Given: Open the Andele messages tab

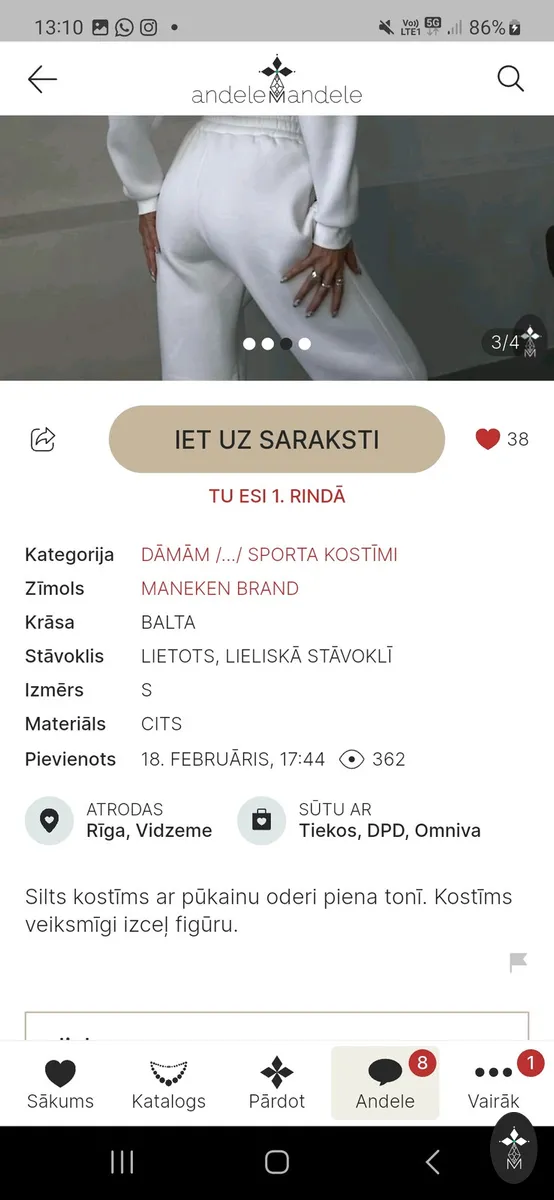Looking at the screenshot, I should click(385, 1084).
